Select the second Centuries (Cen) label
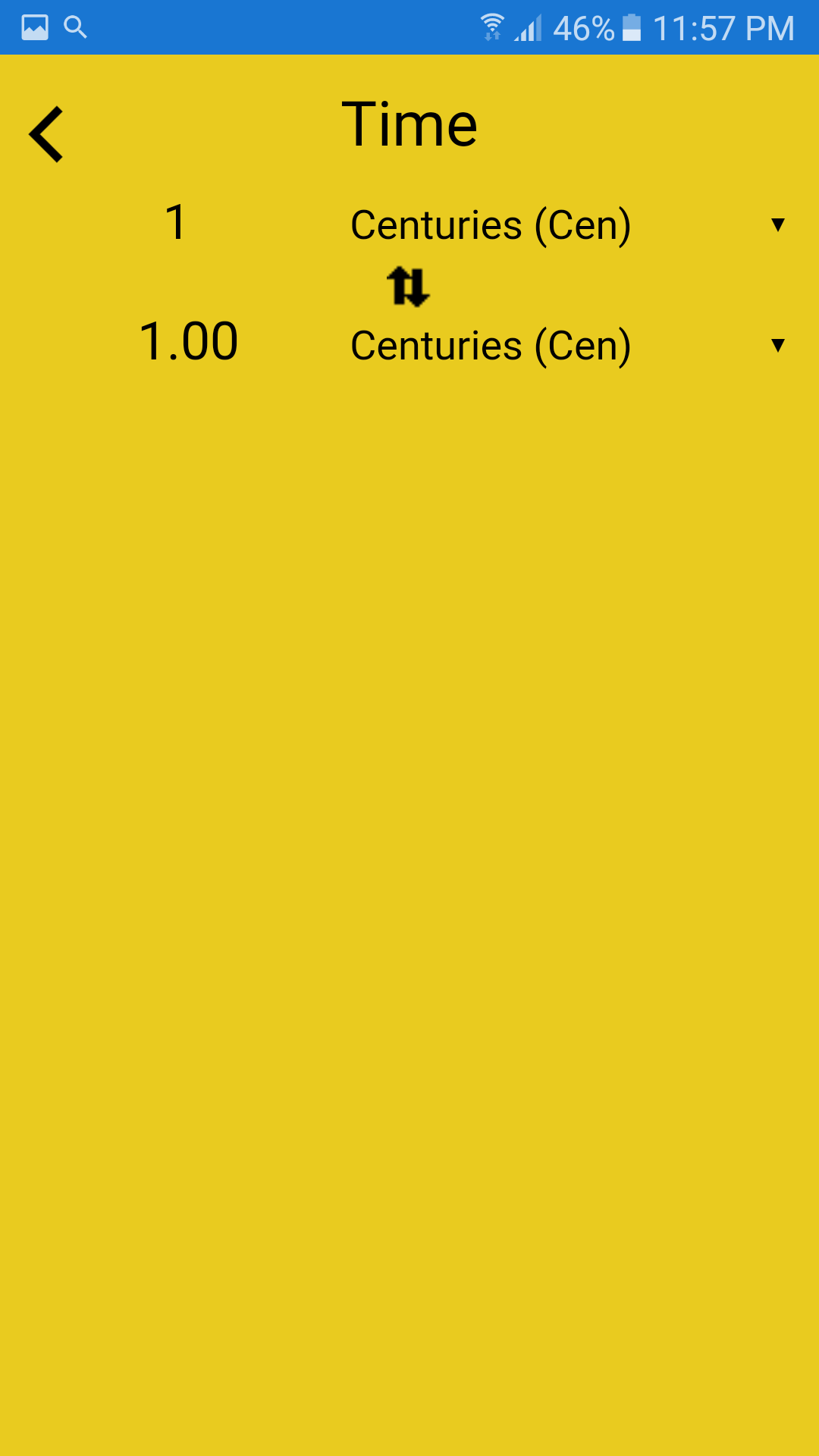The image size is (819, 1456). tap(491, 346)
